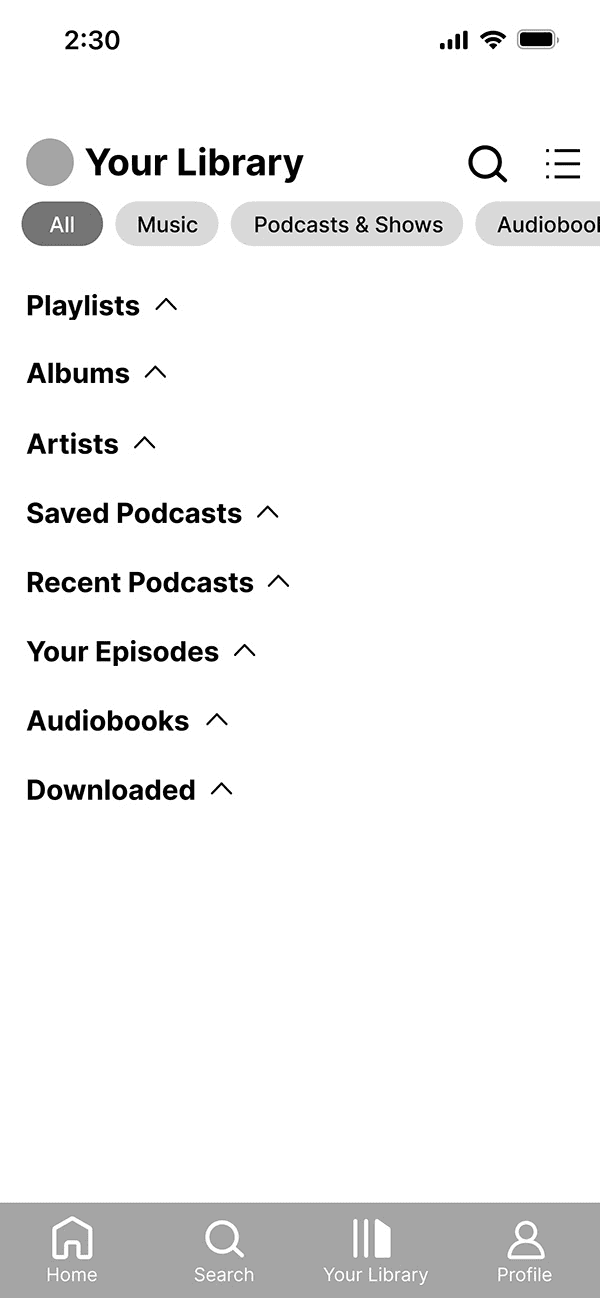Image resolution: width=600 pixels, height=1298 pixels.
Task: Toggle the Artists section chevron
Action: pyautogui.click(x=145, y=442)
